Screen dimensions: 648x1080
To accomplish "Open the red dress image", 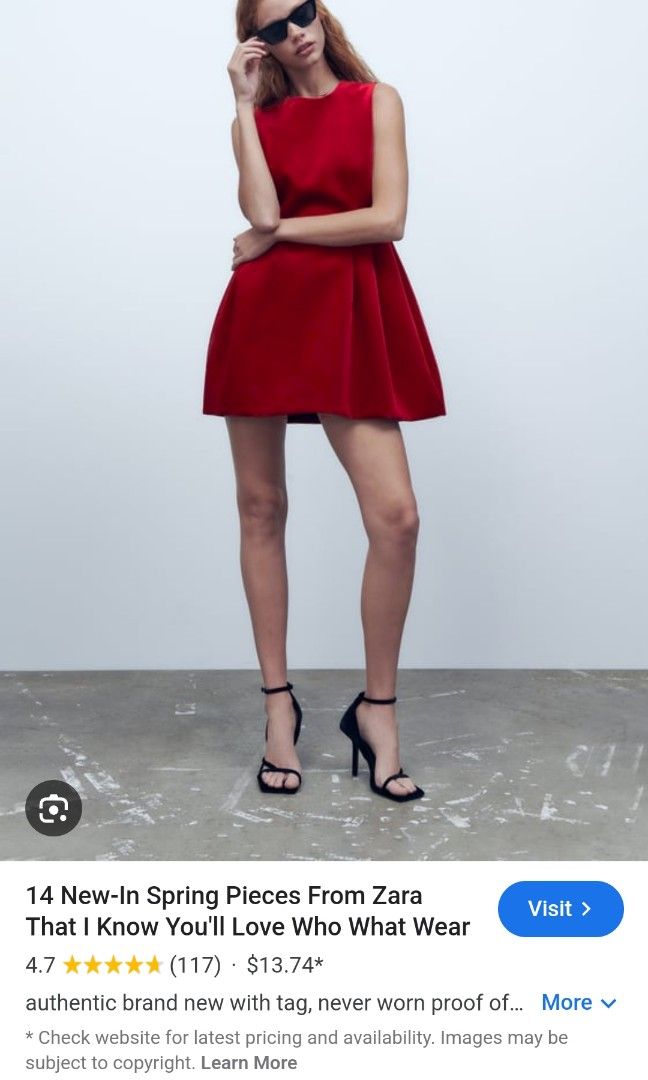I will (x=324, y=430).
